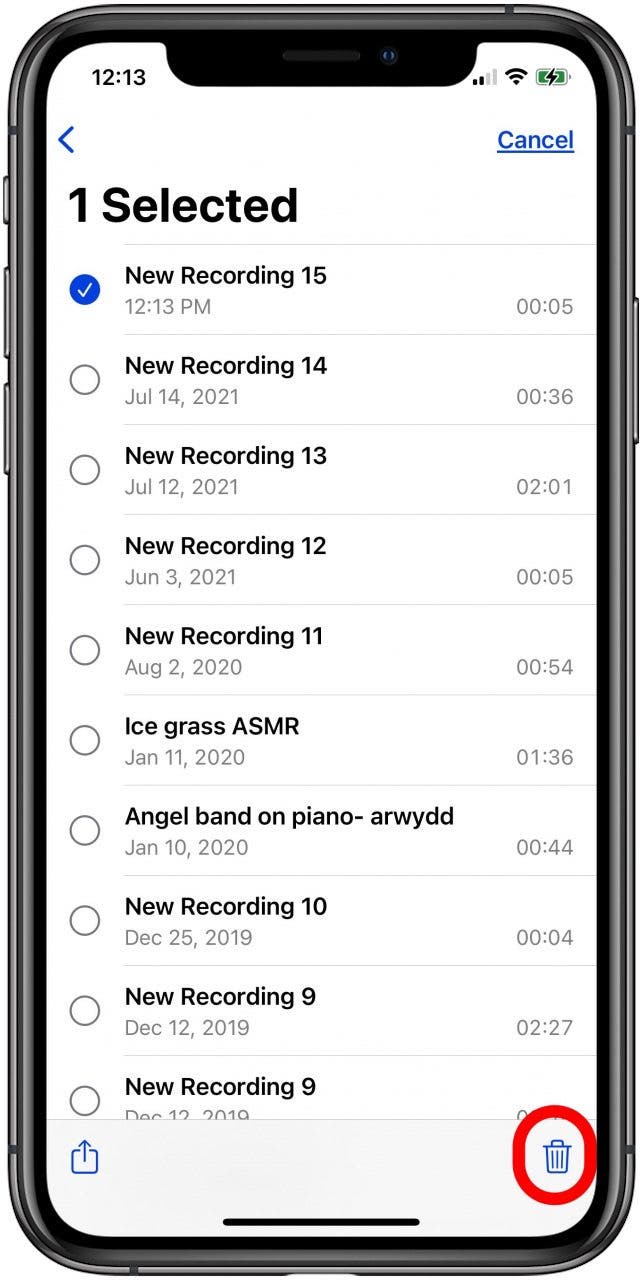
Task: Tap Cancel to exit selection mode
Action: (535, 140)
